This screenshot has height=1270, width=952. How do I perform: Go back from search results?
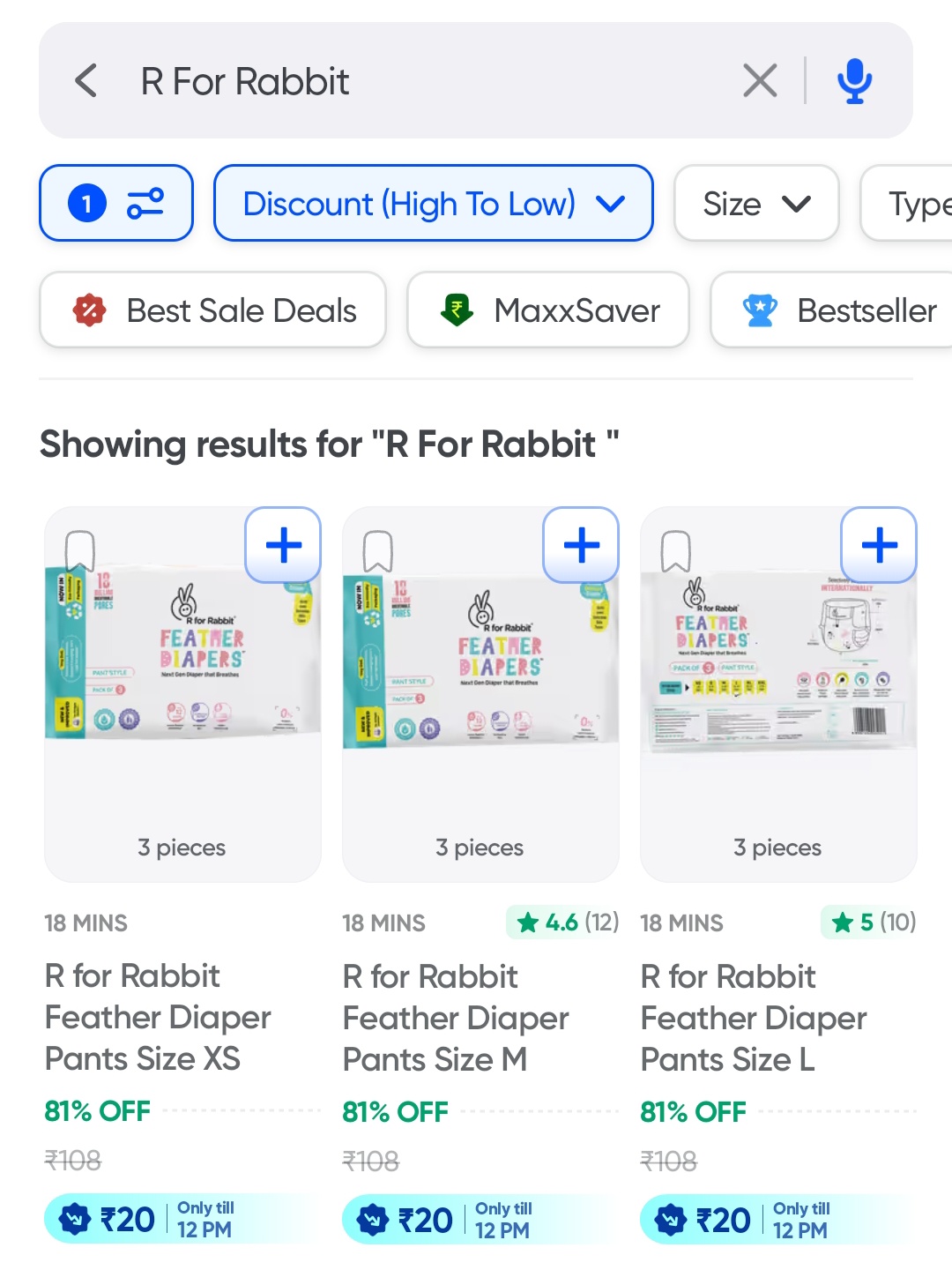coord(86,81)
